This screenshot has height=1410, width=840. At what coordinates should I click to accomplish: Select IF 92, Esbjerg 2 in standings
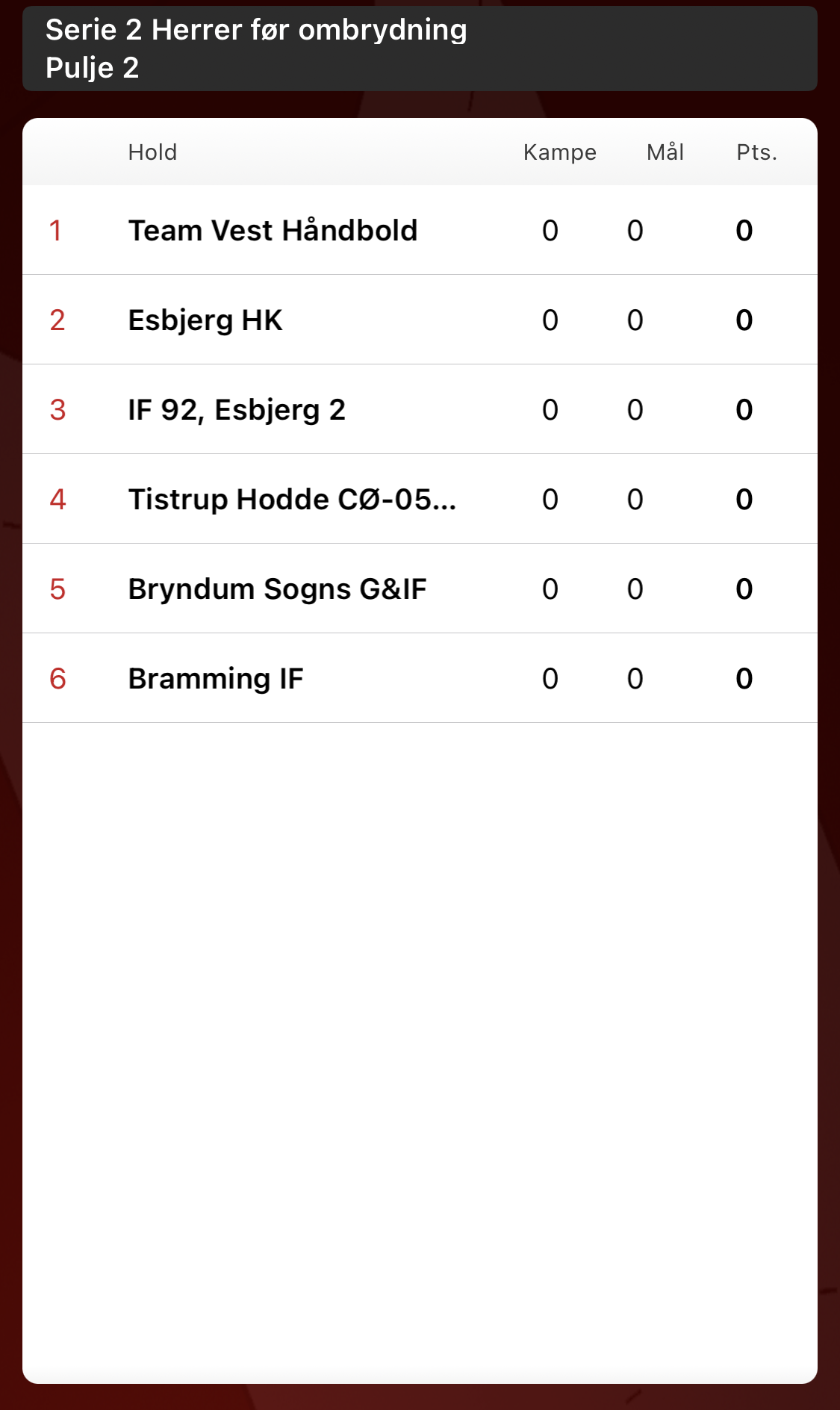420,409
